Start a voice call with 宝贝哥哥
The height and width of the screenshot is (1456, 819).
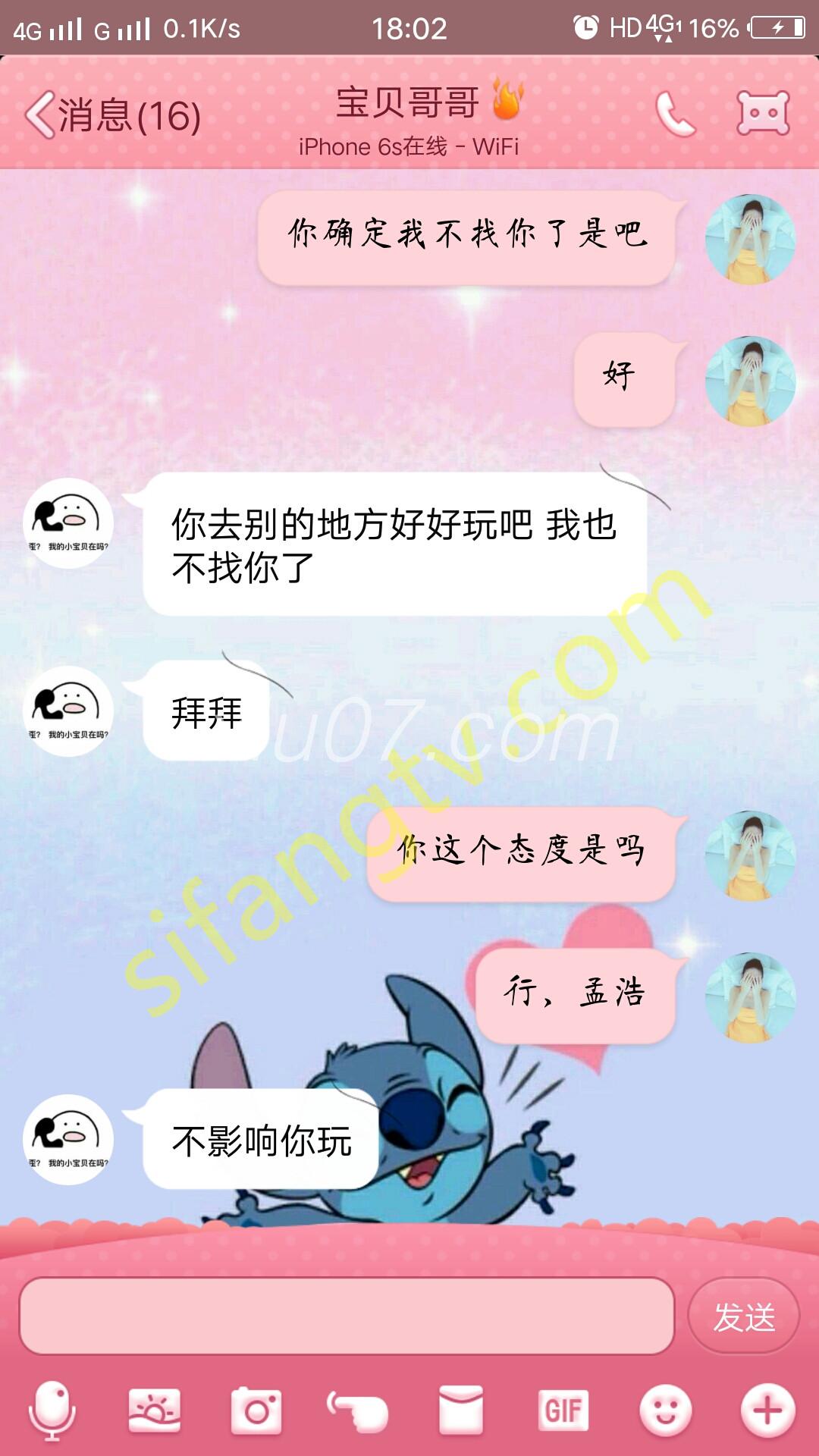tap(674, 115)
